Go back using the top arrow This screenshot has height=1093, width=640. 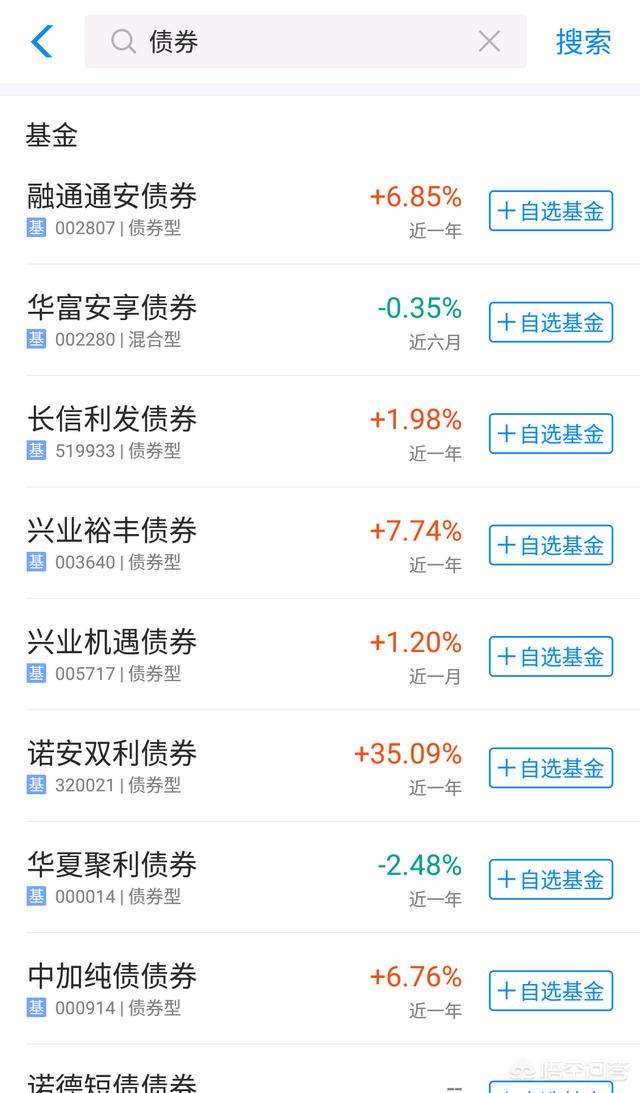click(43, 42)
